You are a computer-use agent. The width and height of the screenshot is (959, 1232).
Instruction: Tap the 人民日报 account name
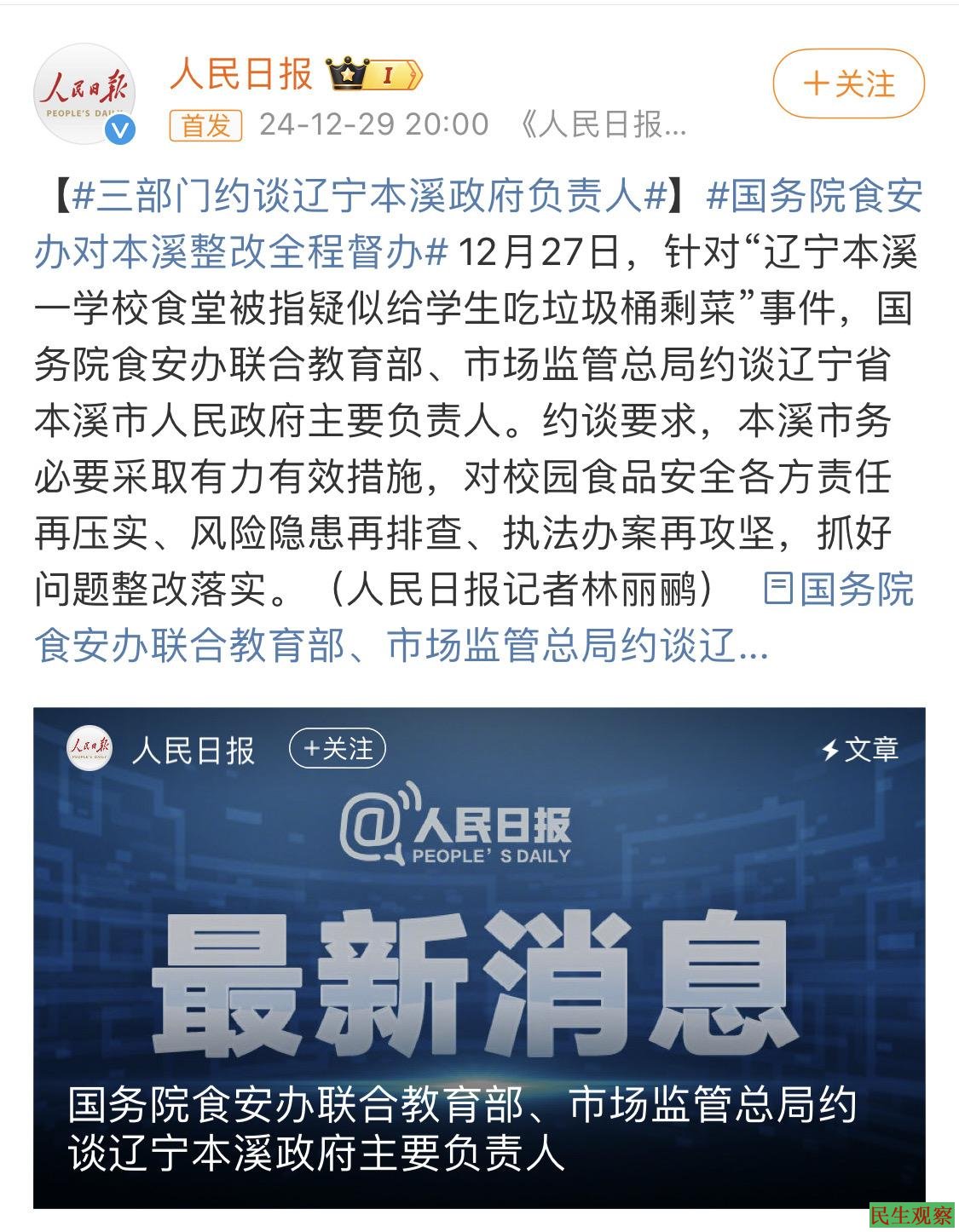point(242,75)
